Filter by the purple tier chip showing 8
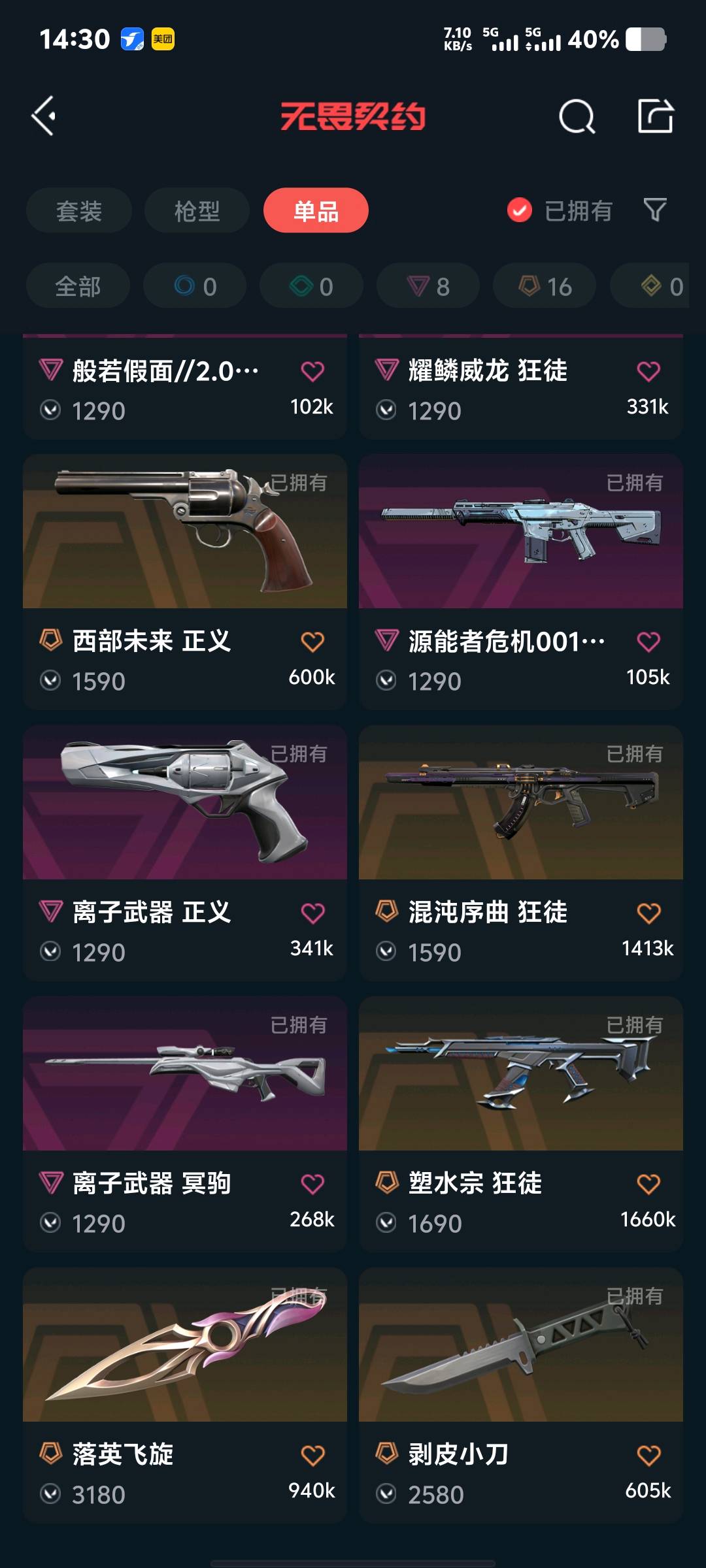 [x=428, y=286]
